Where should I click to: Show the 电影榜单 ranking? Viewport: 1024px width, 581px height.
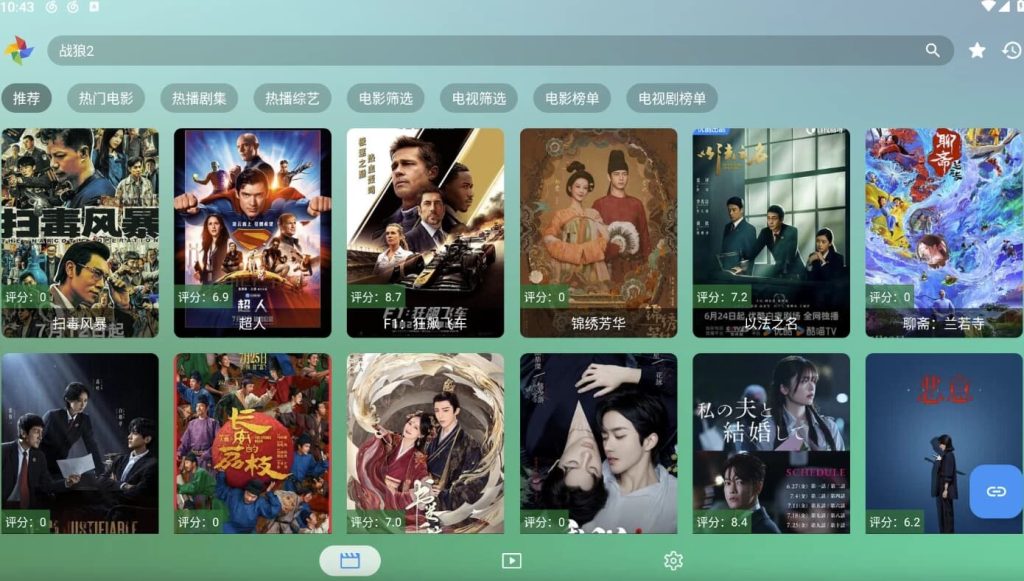point(572,98)
